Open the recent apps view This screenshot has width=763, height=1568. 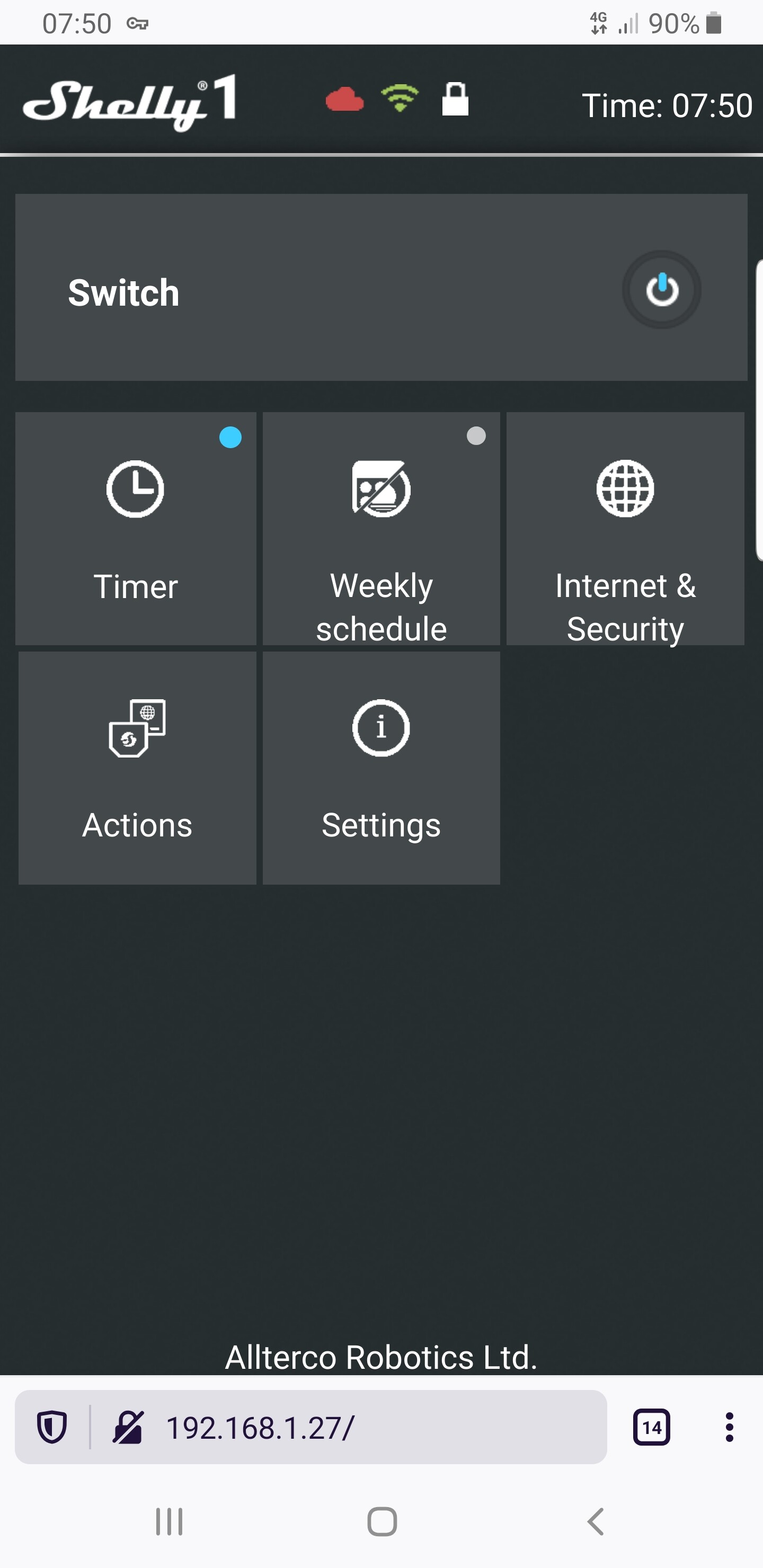point(169,1522)
